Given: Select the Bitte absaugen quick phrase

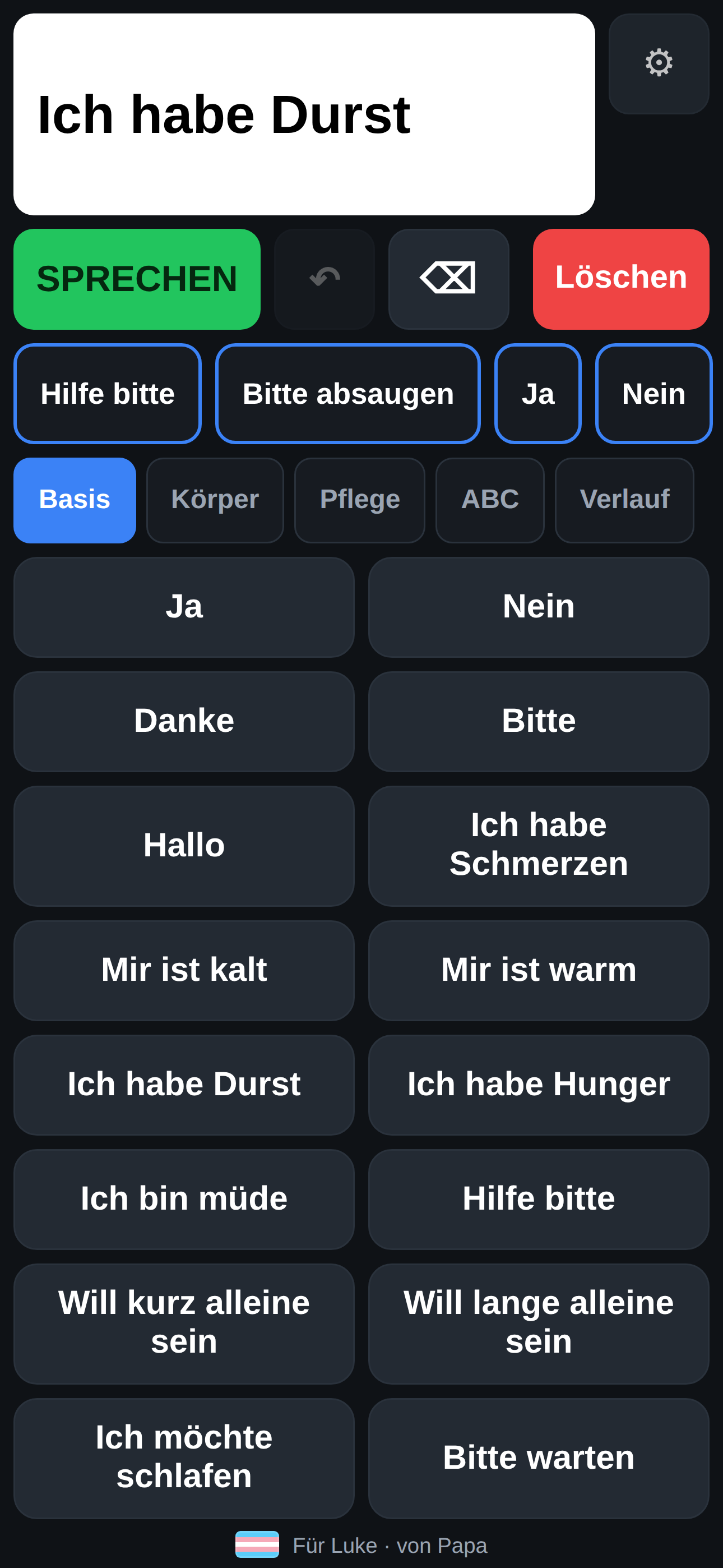Looking at the screenshot, I should tap(348, 394).
